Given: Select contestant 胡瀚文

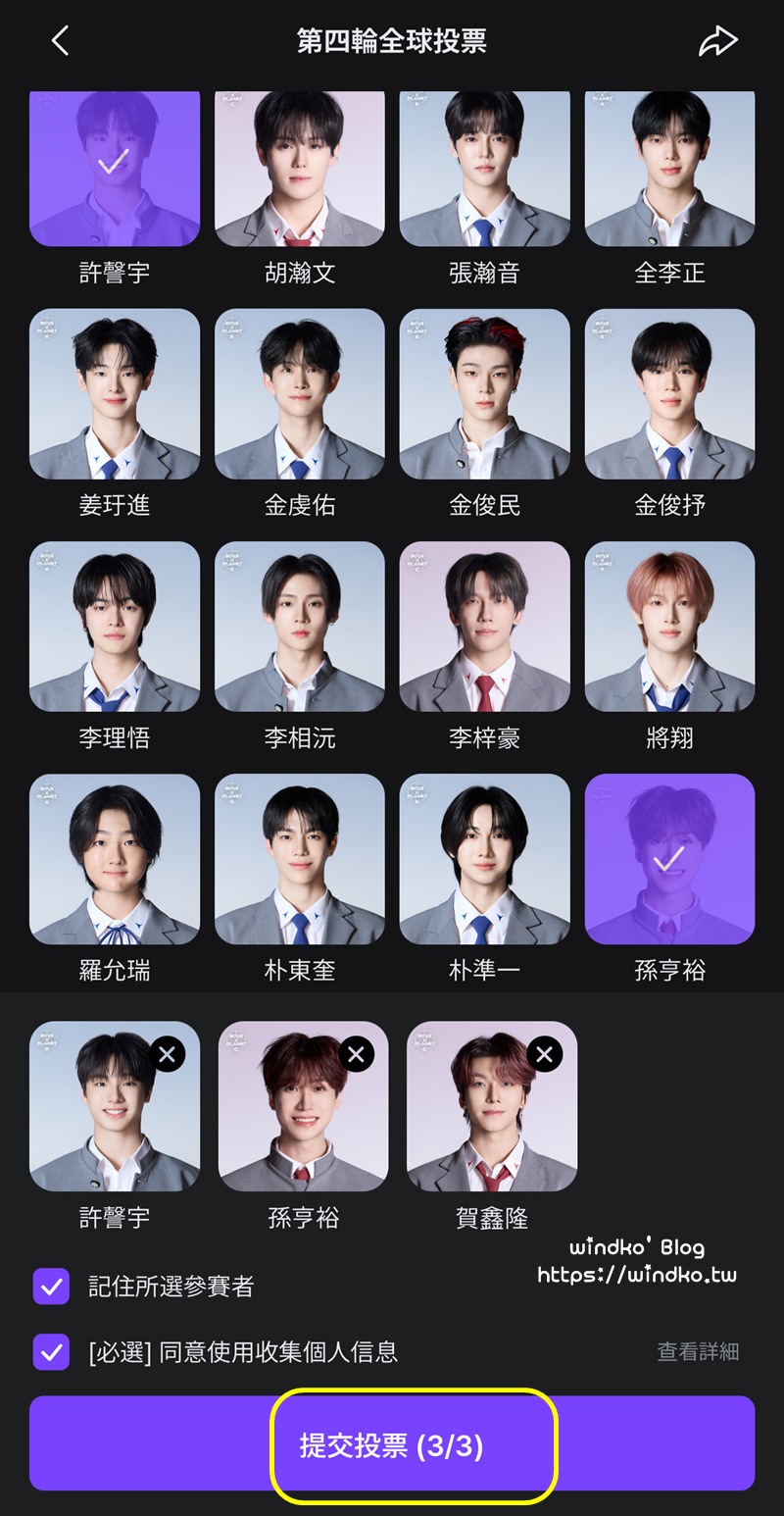Looking at the screenshot, I should coord(300,169).
